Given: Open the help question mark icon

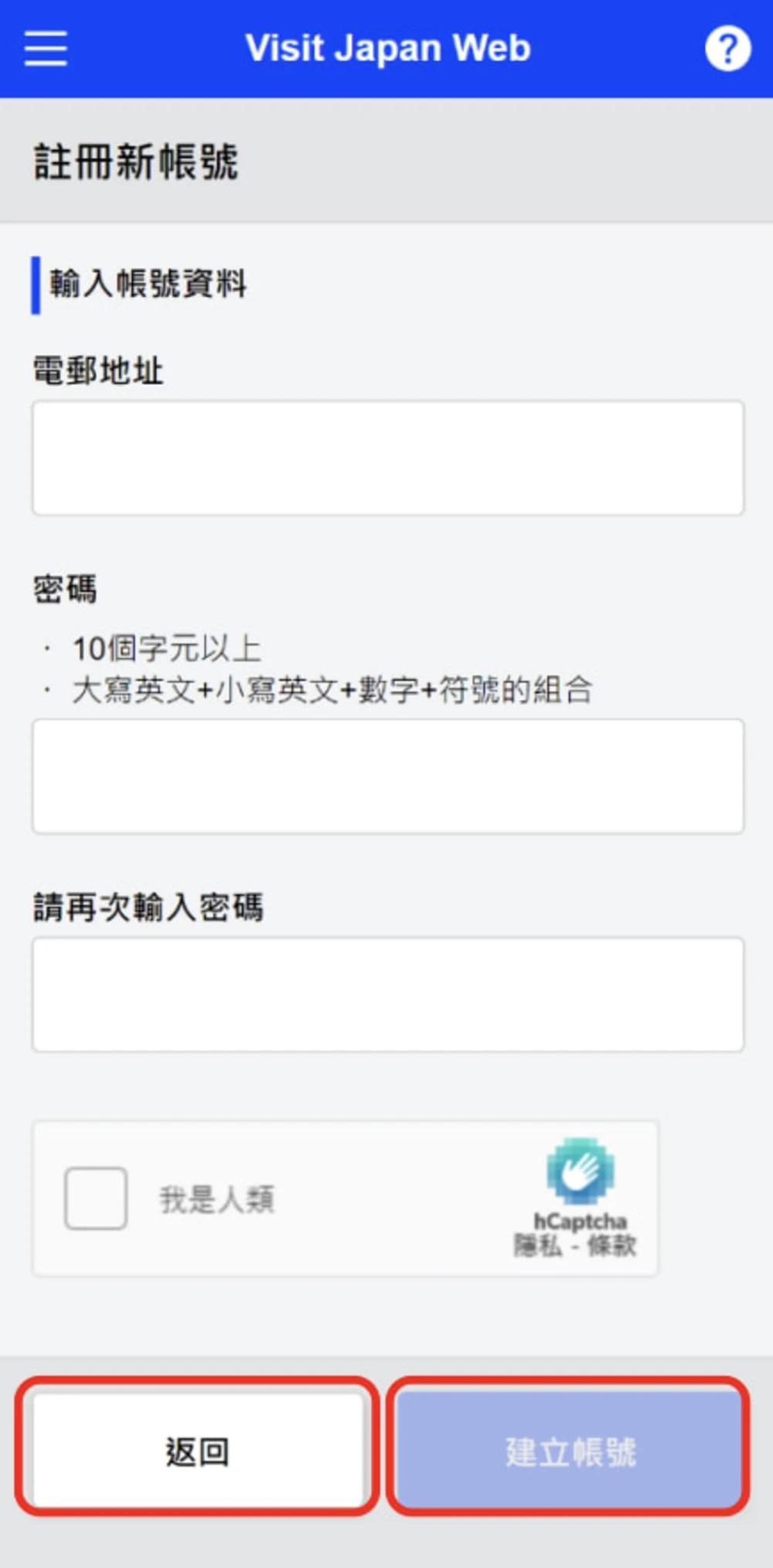Looking at the screenshot, I should 727,49.
